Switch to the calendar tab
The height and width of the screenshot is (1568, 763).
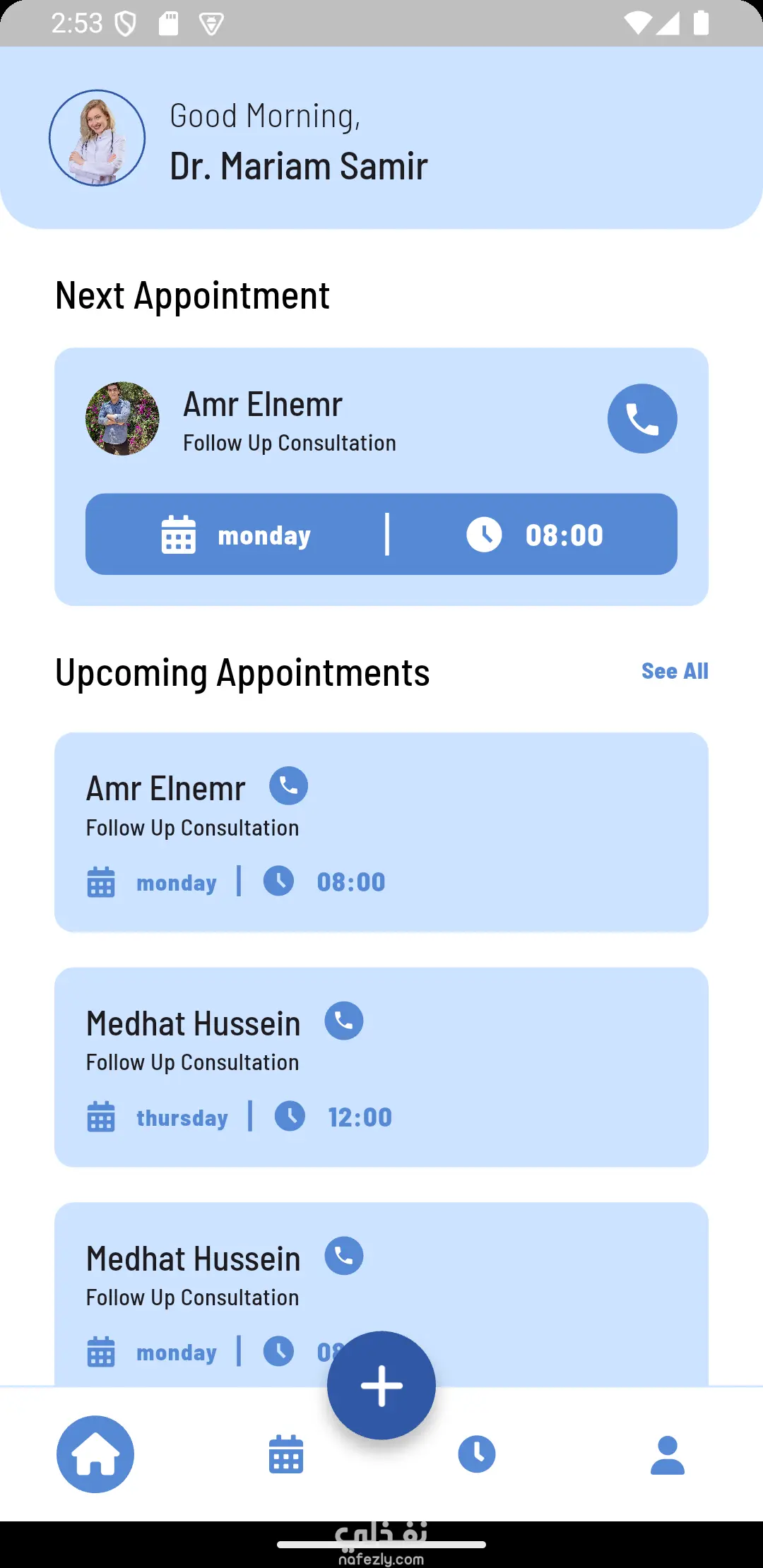click(x=286, y=1454)
